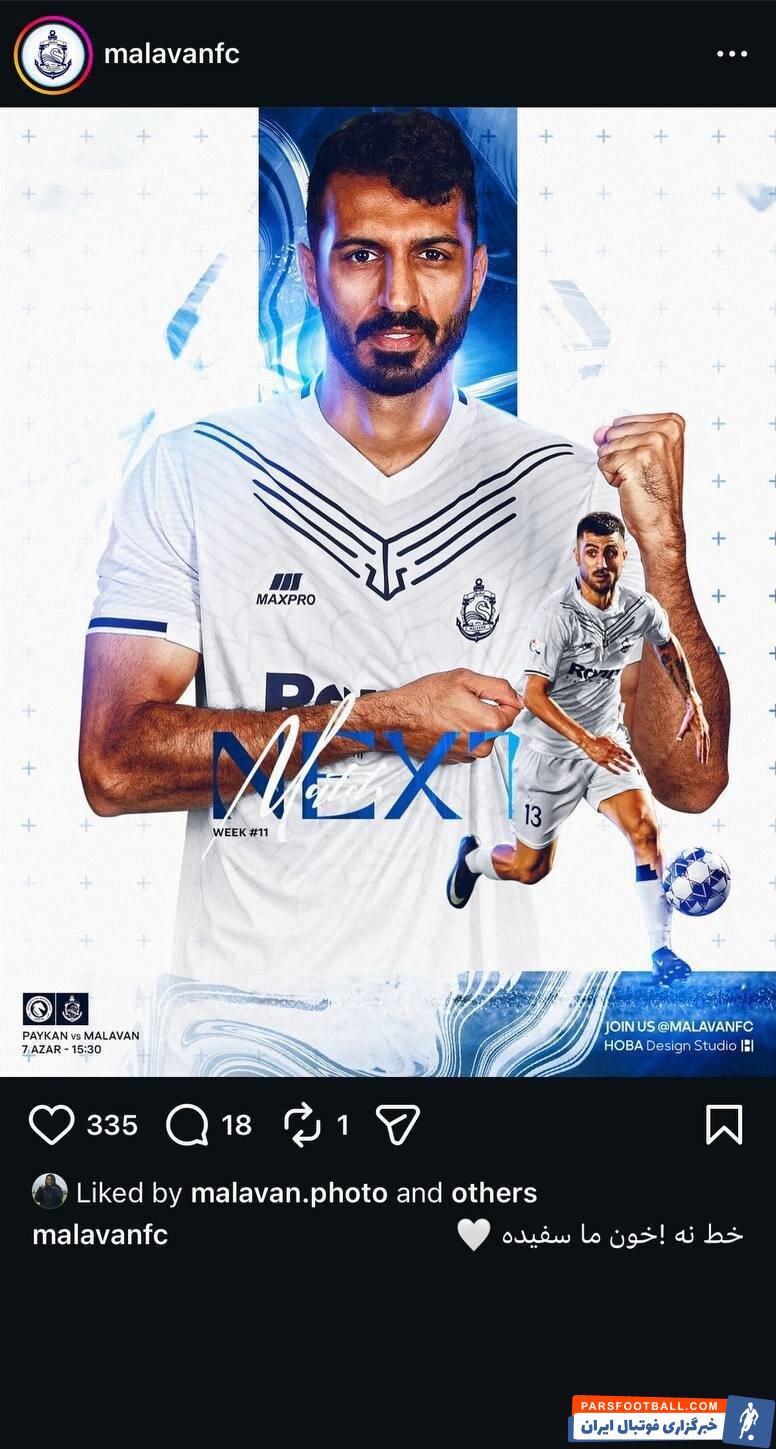Screen dimensions: 776x1449
Task: View others who liked the post
Action: pos(493,1193)
